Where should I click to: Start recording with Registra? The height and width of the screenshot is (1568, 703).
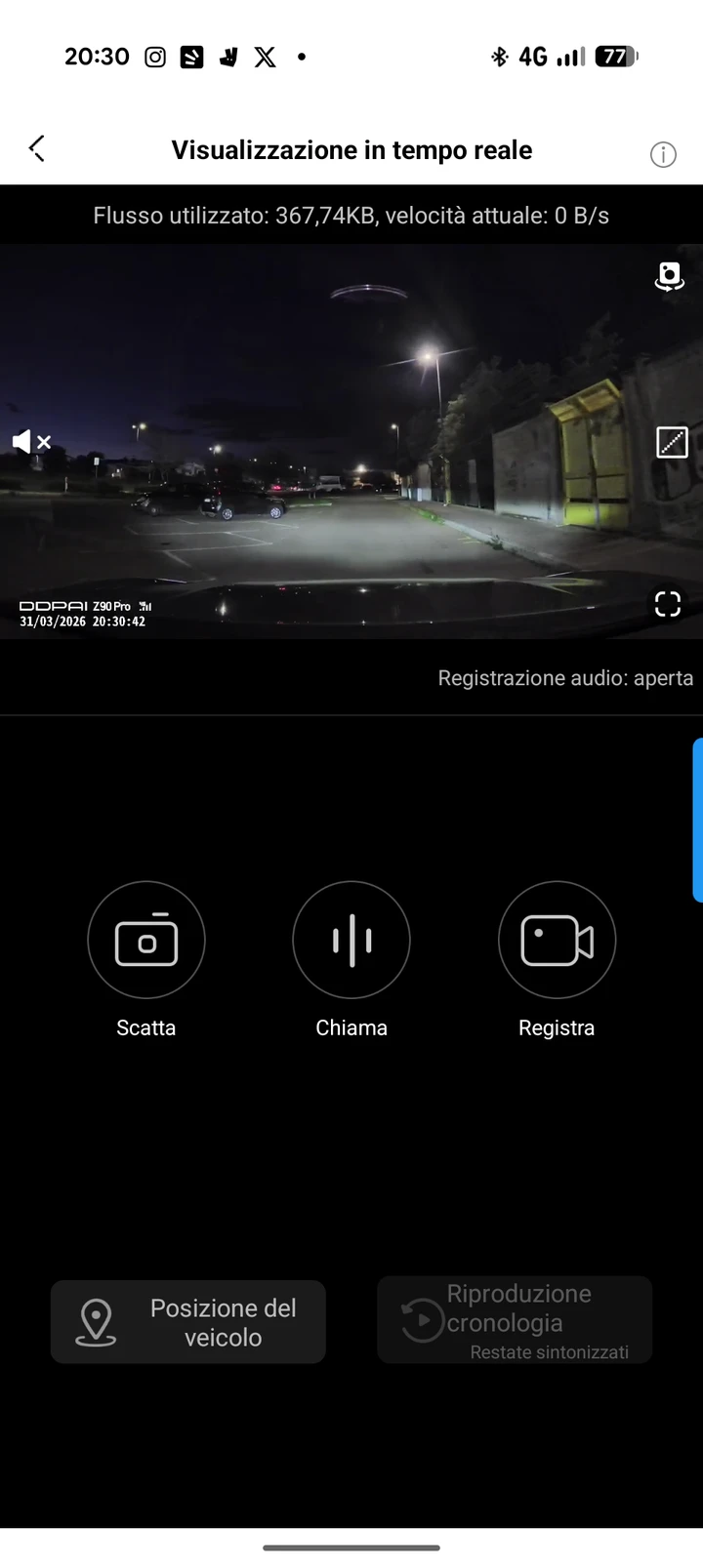pyautogui.click(x=557, y=940)
